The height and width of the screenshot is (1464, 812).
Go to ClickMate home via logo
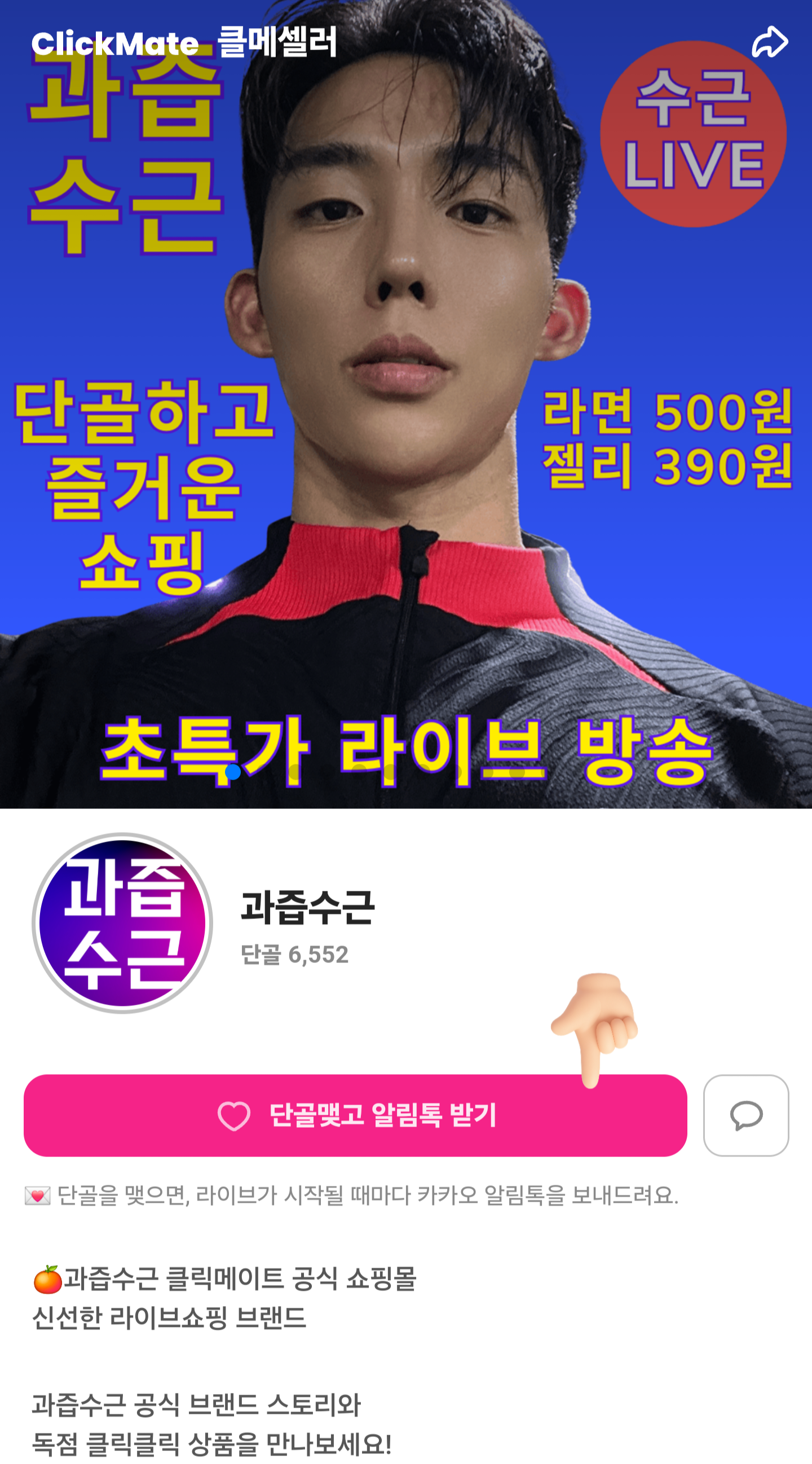[115, 43]
